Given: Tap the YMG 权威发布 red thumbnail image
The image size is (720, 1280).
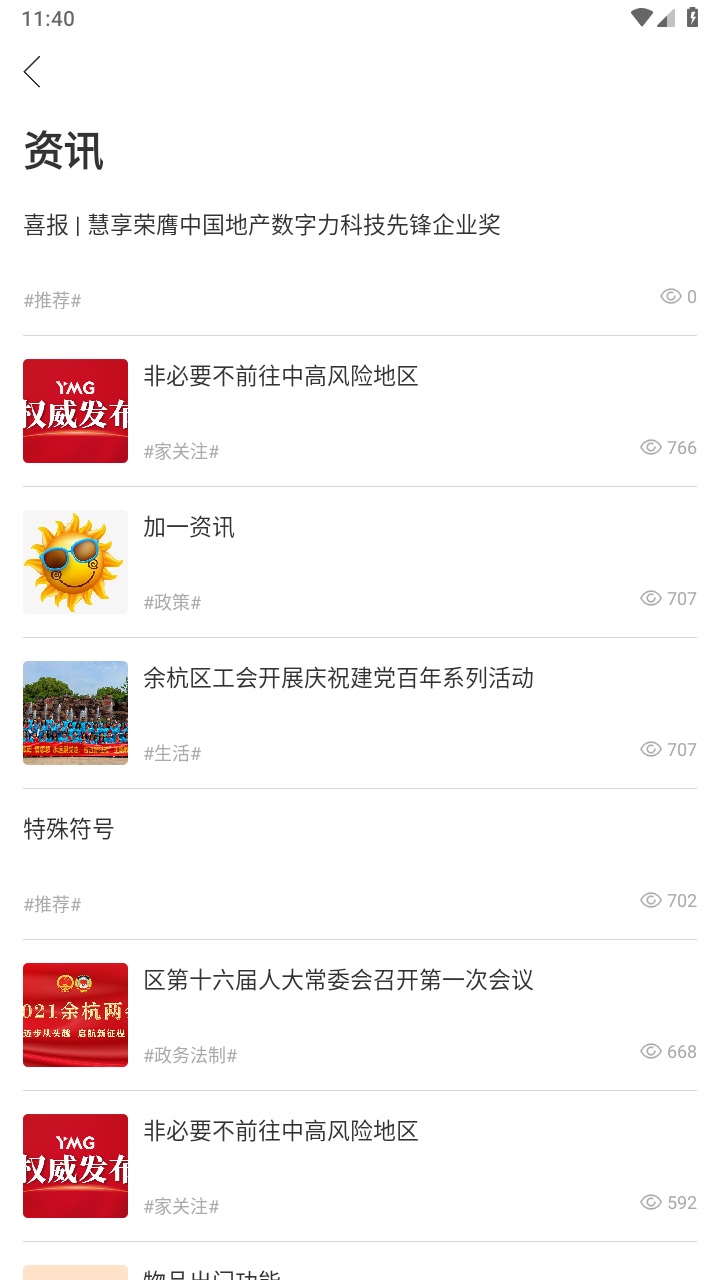Looking at the screenshot, I should pos(75,410).
